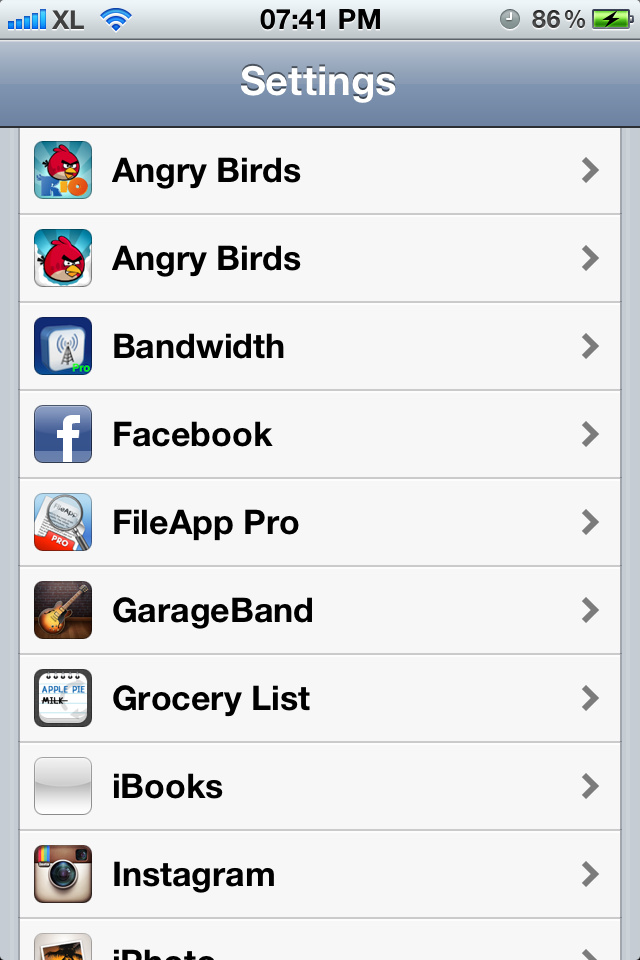Open the Bandwidth settings row
The height and width of the screenshot is (960, 640).
point(320,347)
